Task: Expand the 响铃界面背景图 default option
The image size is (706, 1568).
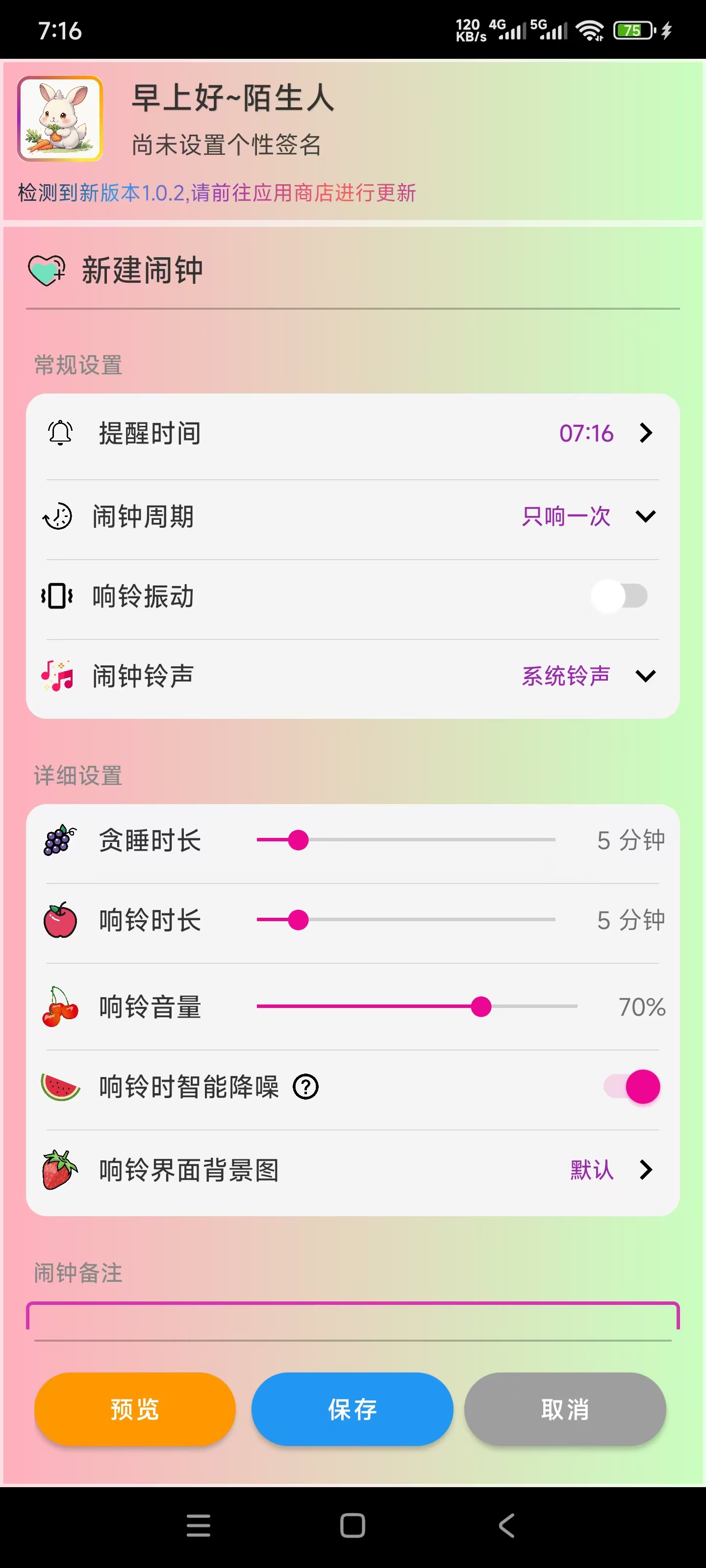Action: tap(646, 1169)
